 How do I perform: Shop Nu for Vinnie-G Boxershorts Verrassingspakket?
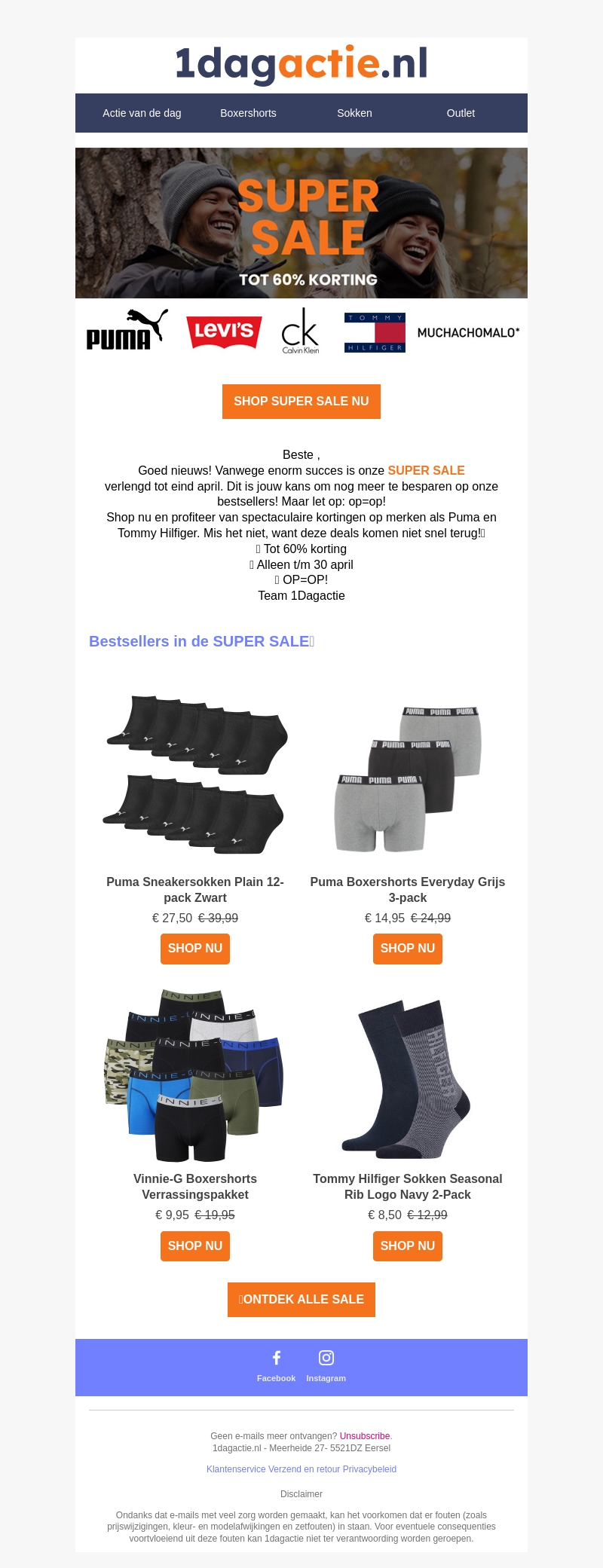pyautogui.click(x=195, y=1246)
